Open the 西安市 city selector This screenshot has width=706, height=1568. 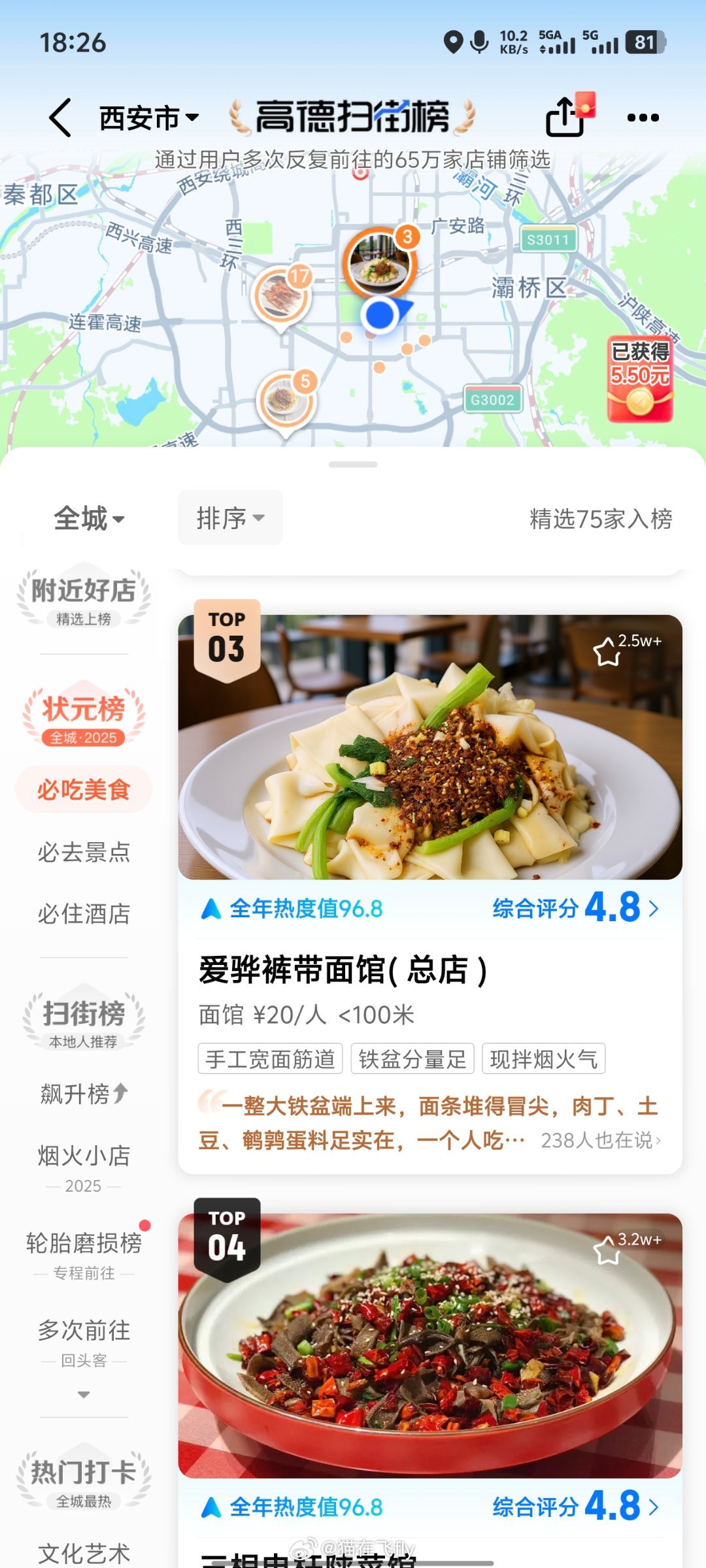pyautogui.click(x=149, y=118)
